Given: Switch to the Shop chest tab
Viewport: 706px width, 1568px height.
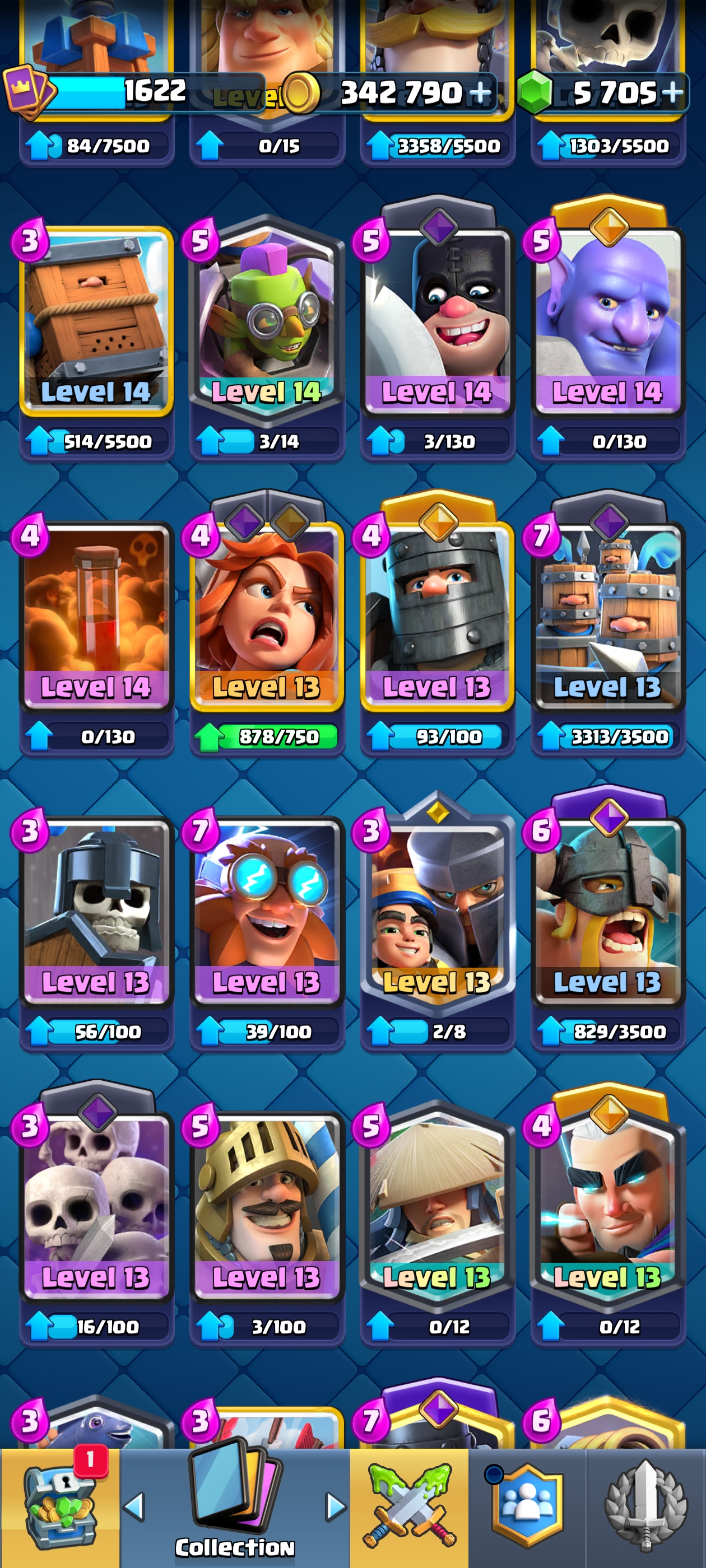Looking at the screenshot, I should (x=61, y=1508).
